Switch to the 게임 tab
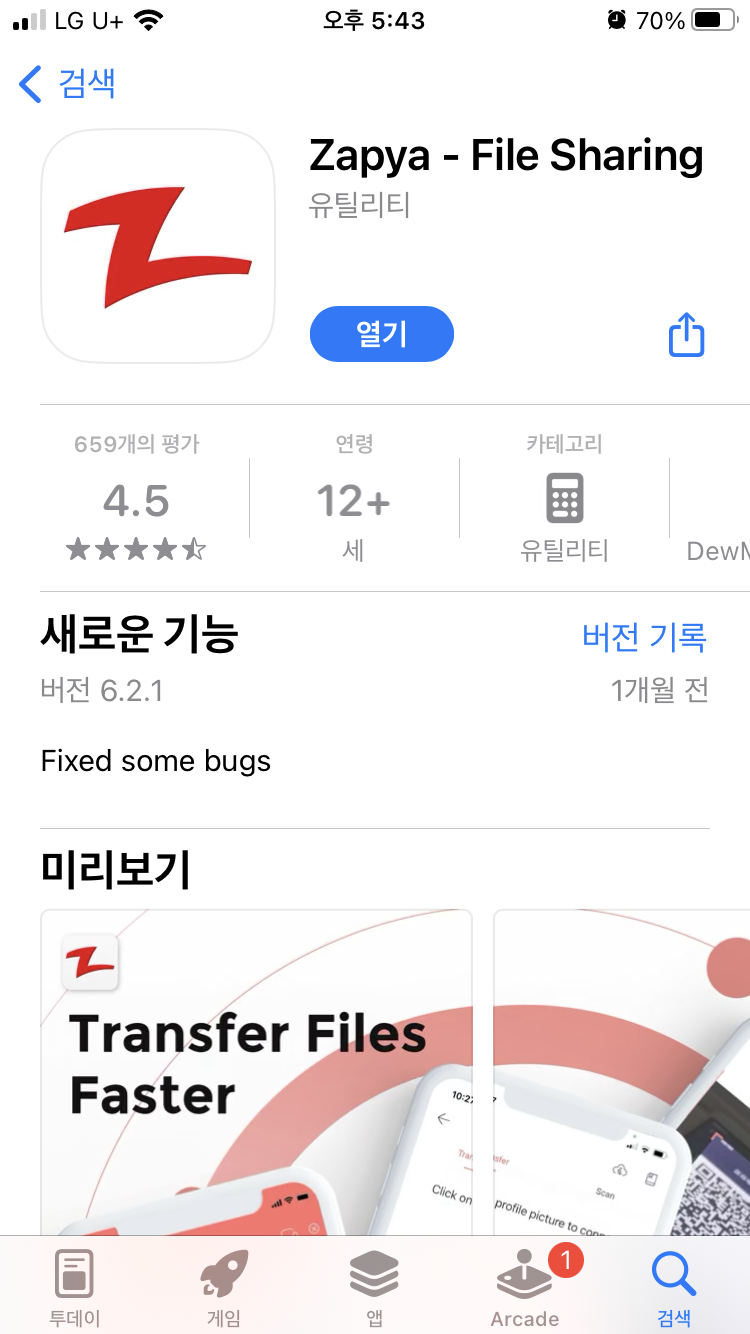The height and width of the screenshot is (1334, 750). tap(225, 1288)
